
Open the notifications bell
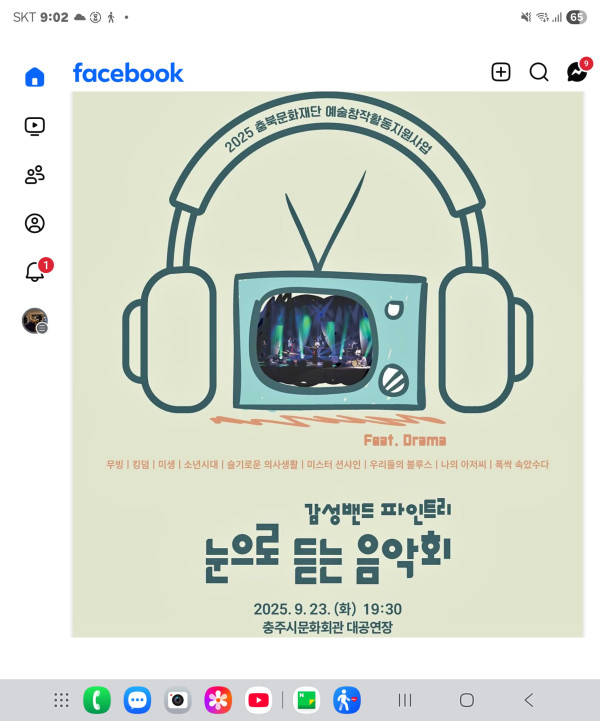[35, 271]
